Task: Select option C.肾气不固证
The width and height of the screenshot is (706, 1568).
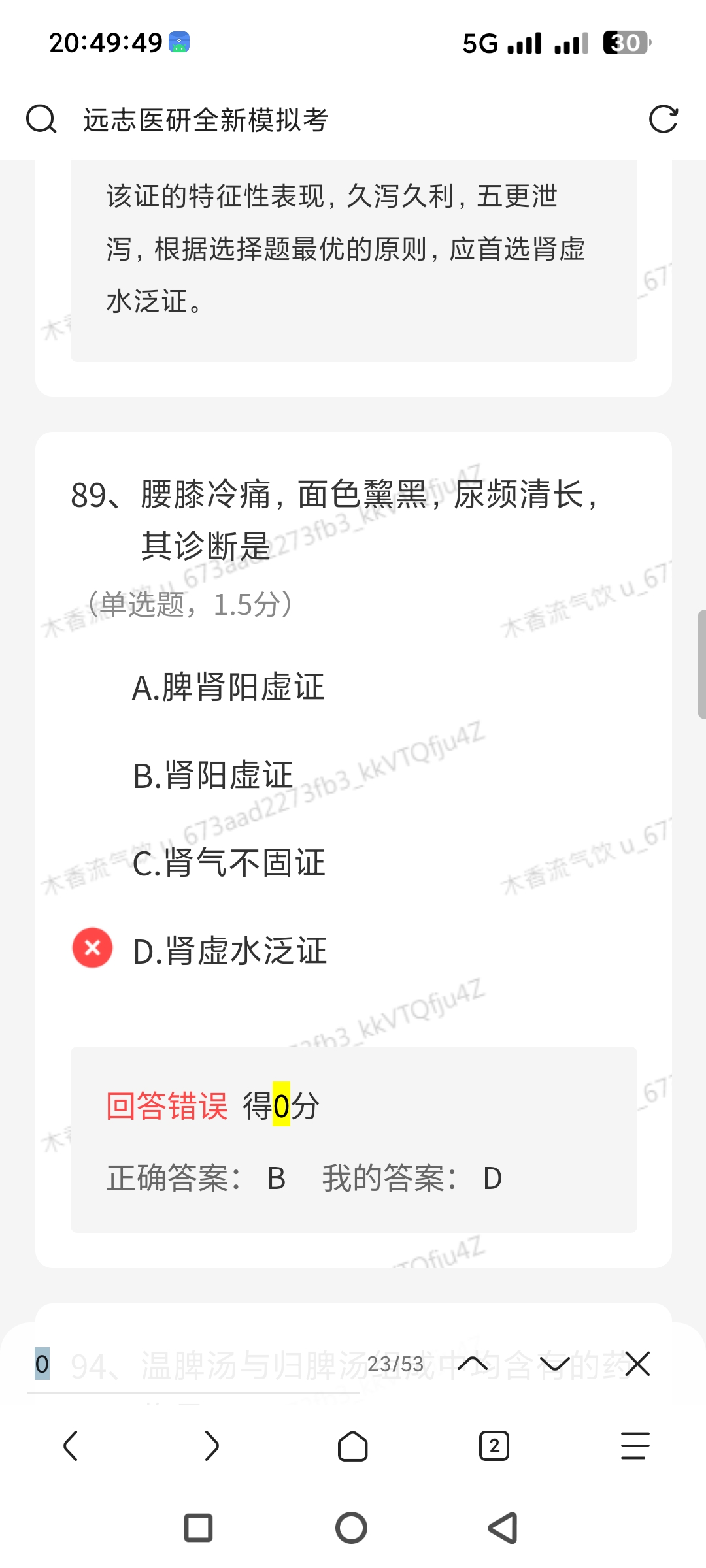Action: (229, 863)
